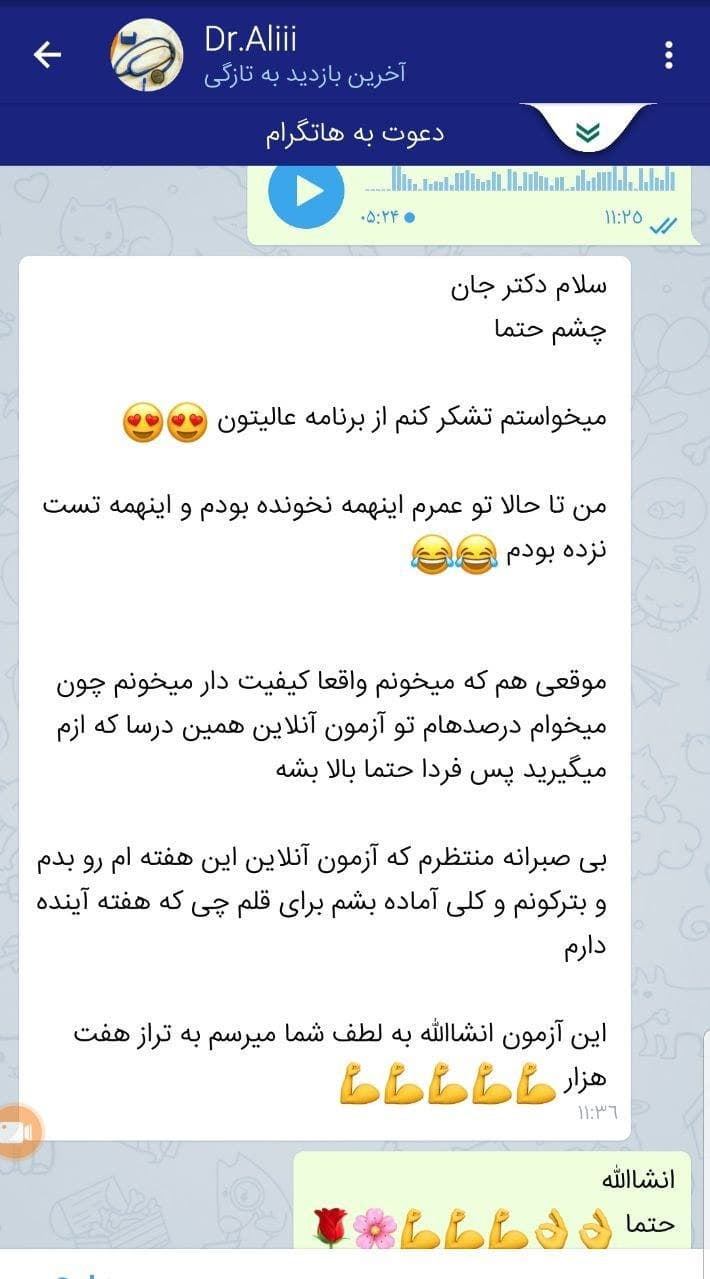Open Dr.Aliii profile picture

(x=147, y=55)
